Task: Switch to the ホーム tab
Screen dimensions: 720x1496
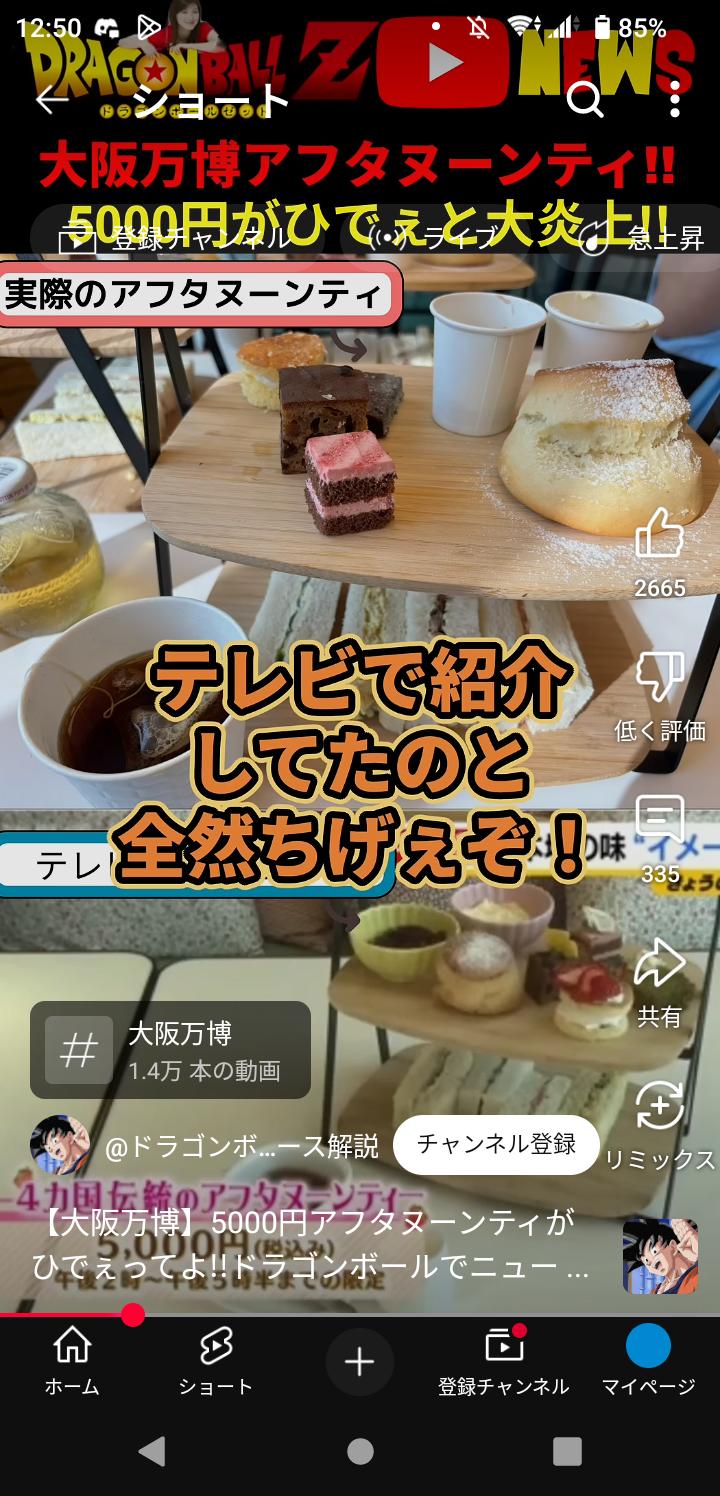Action: coord(72,1360)
